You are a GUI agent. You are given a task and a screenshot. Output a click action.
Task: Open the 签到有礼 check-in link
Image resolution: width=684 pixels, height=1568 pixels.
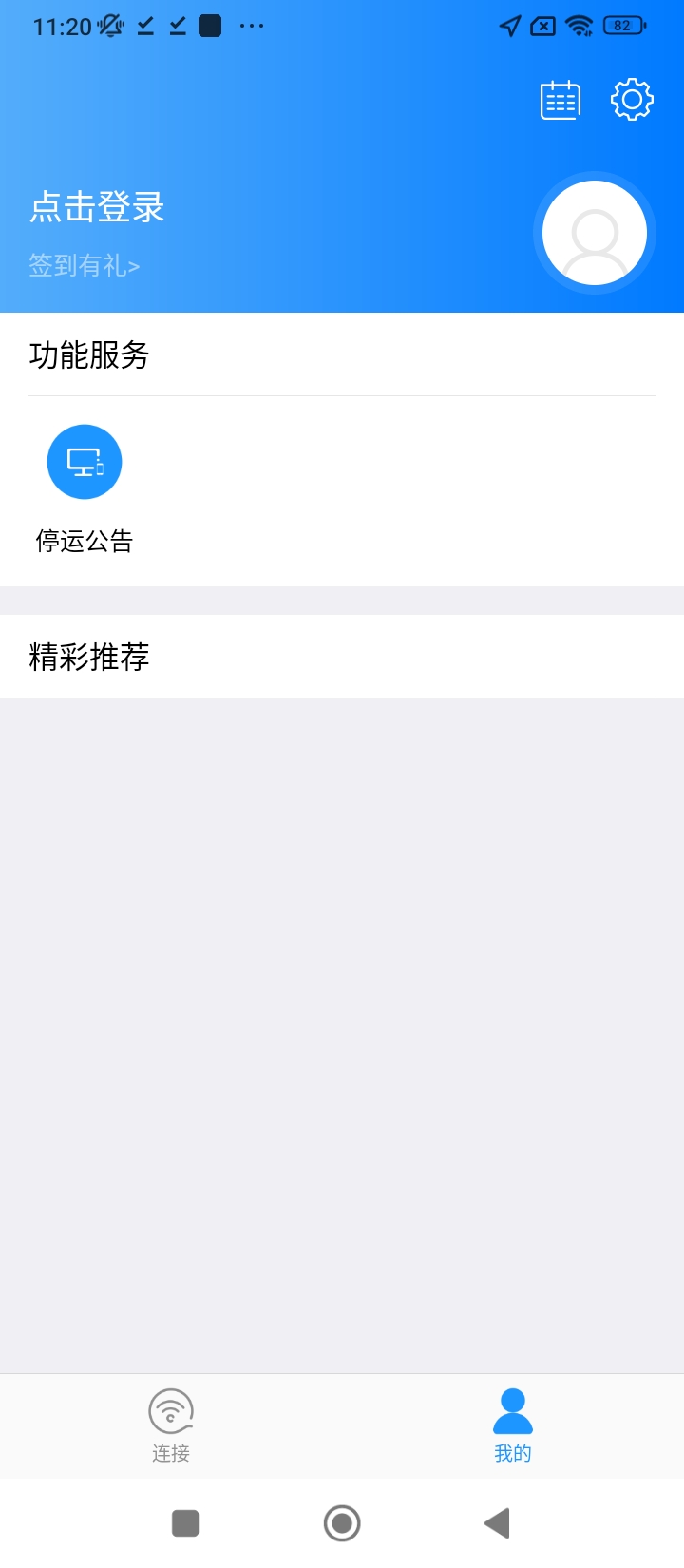point(85,265)
